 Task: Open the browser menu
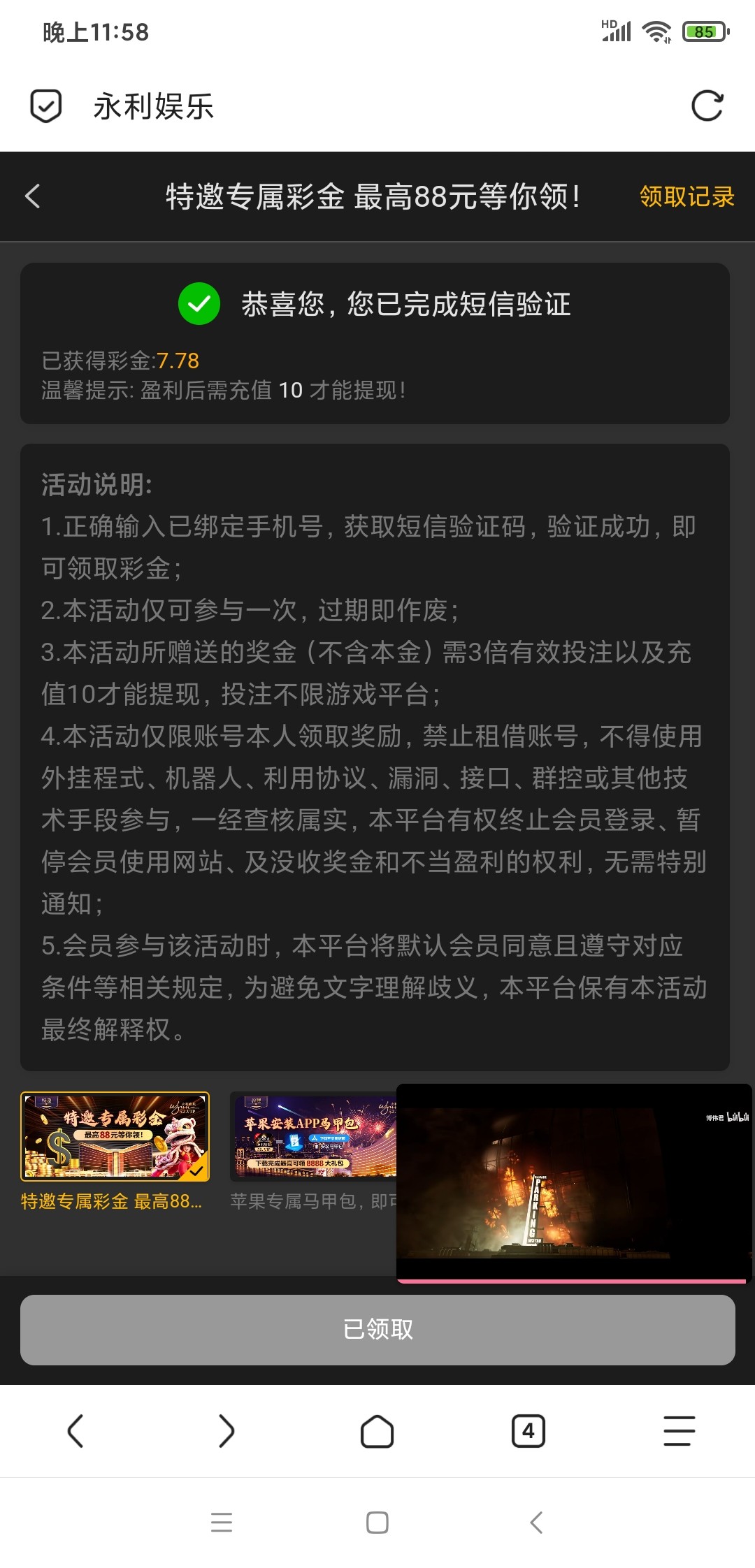pos(679,1430)
